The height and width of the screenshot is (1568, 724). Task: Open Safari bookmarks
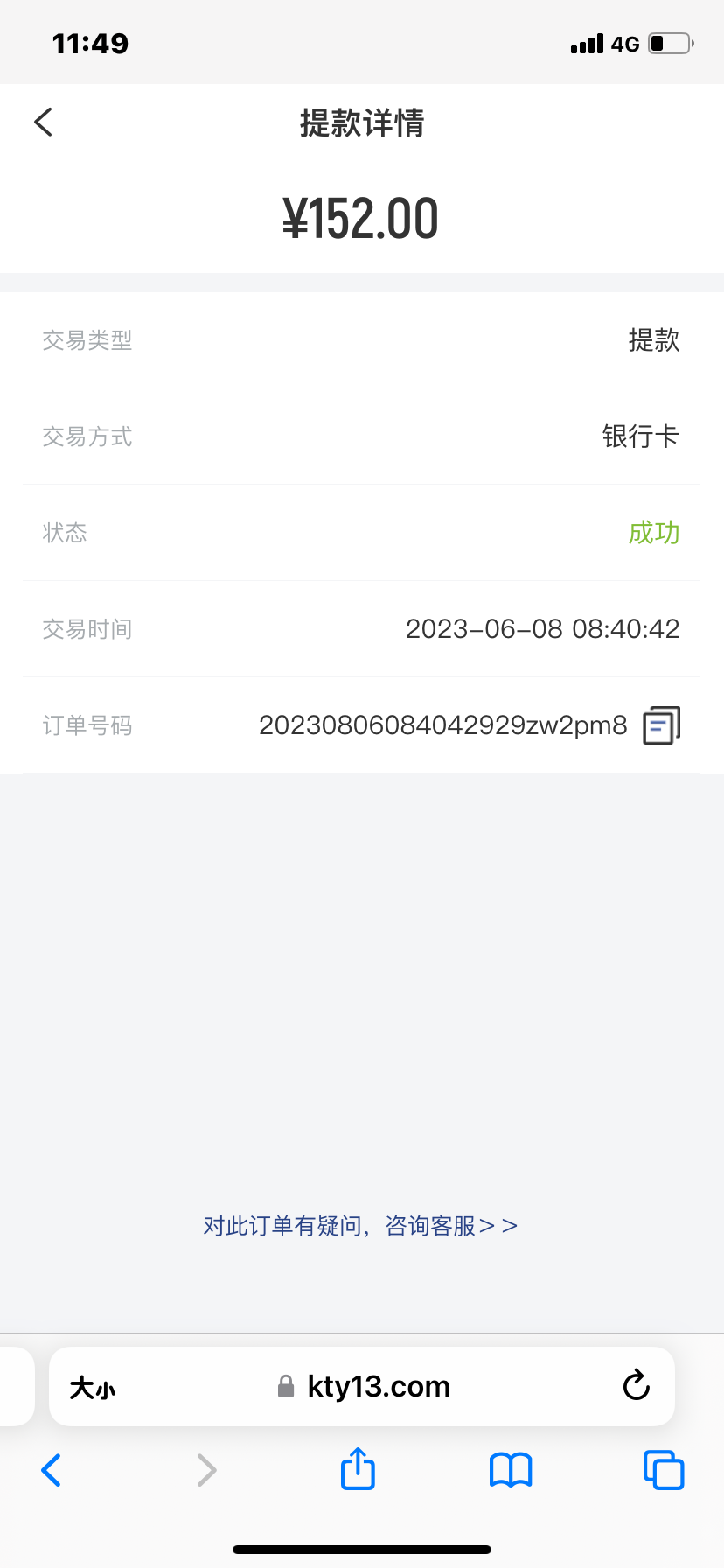(511, 1471)
